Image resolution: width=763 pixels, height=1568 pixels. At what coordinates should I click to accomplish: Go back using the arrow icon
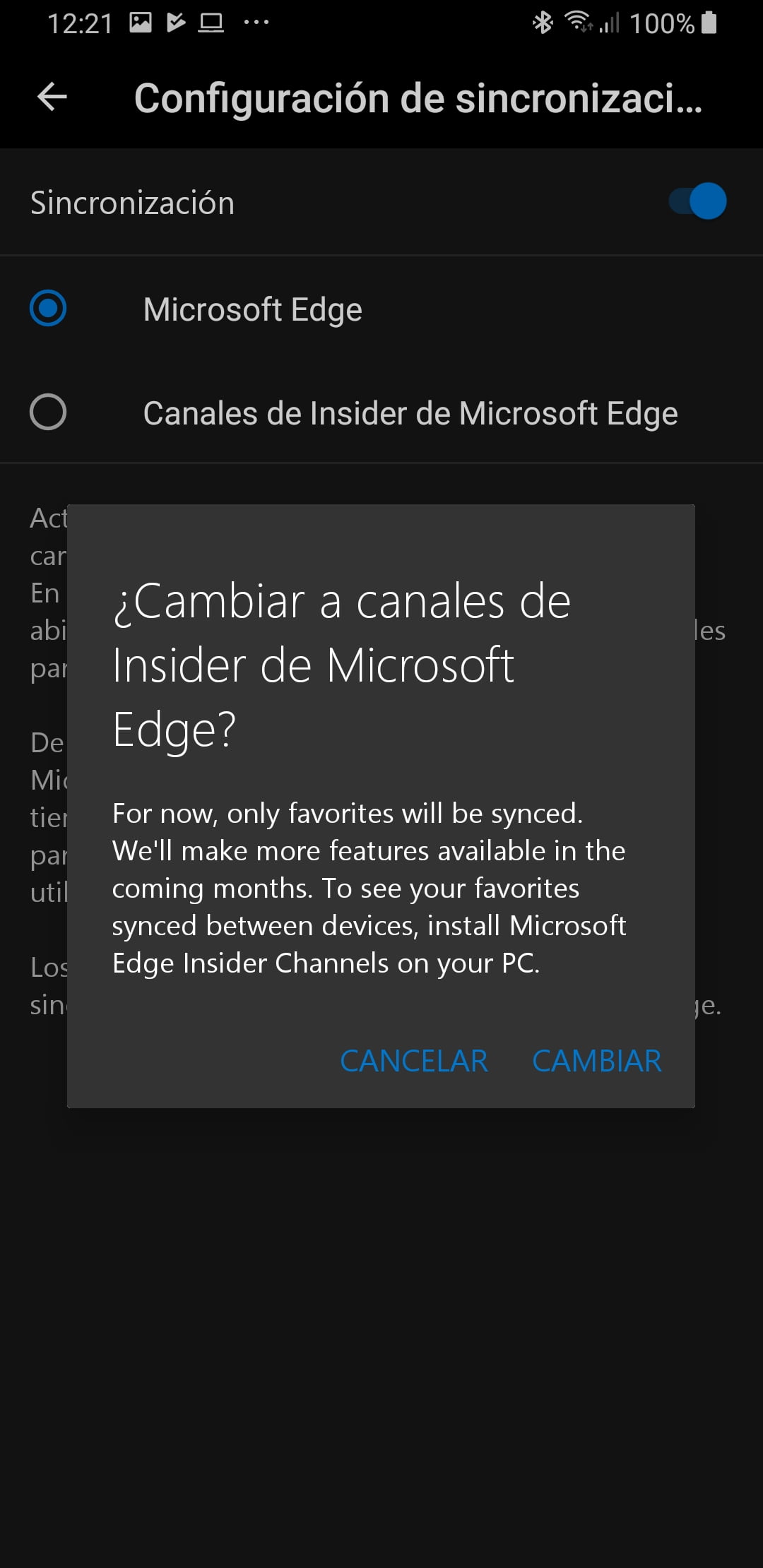(x=52, y=97)
